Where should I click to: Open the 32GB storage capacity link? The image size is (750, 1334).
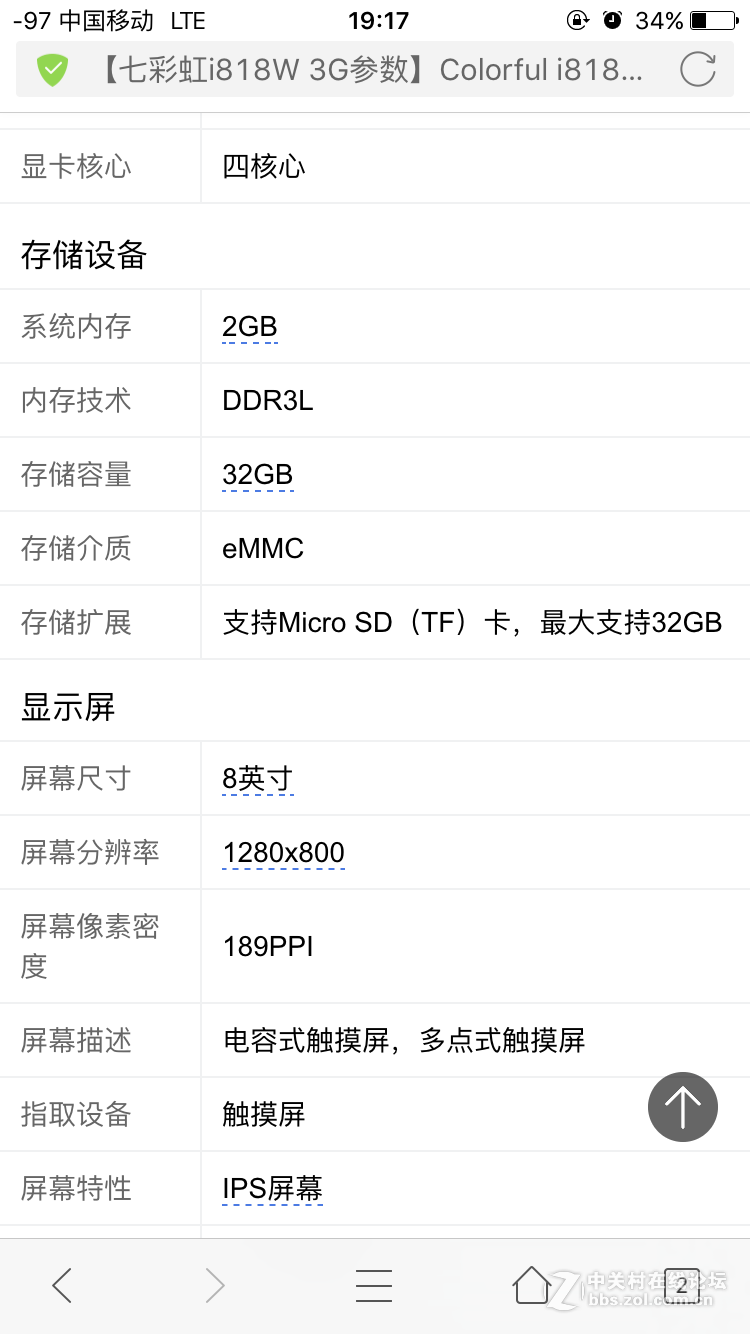point(257,474)
